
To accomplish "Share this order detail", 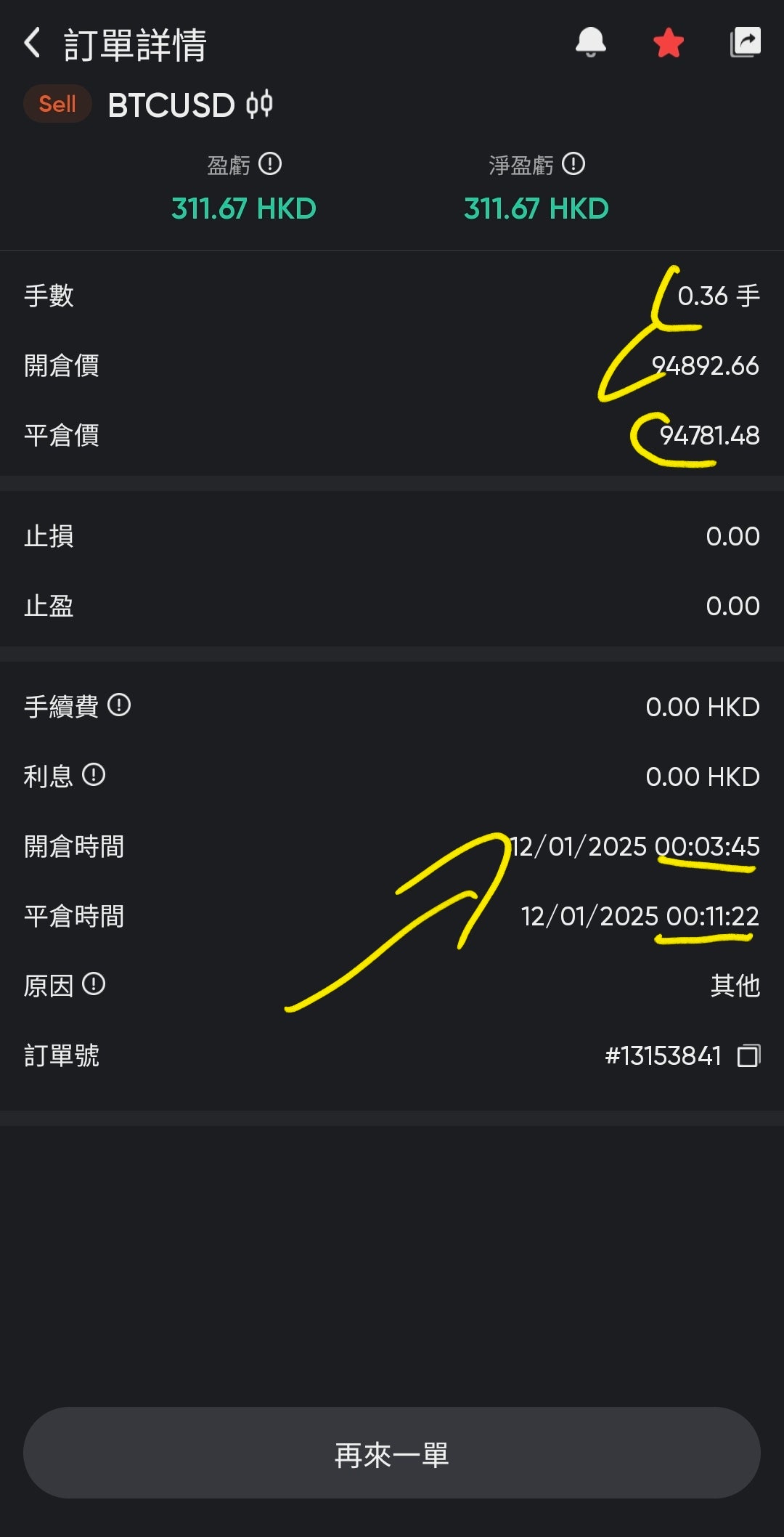I will pyautogui.click(x=745, y=42).
